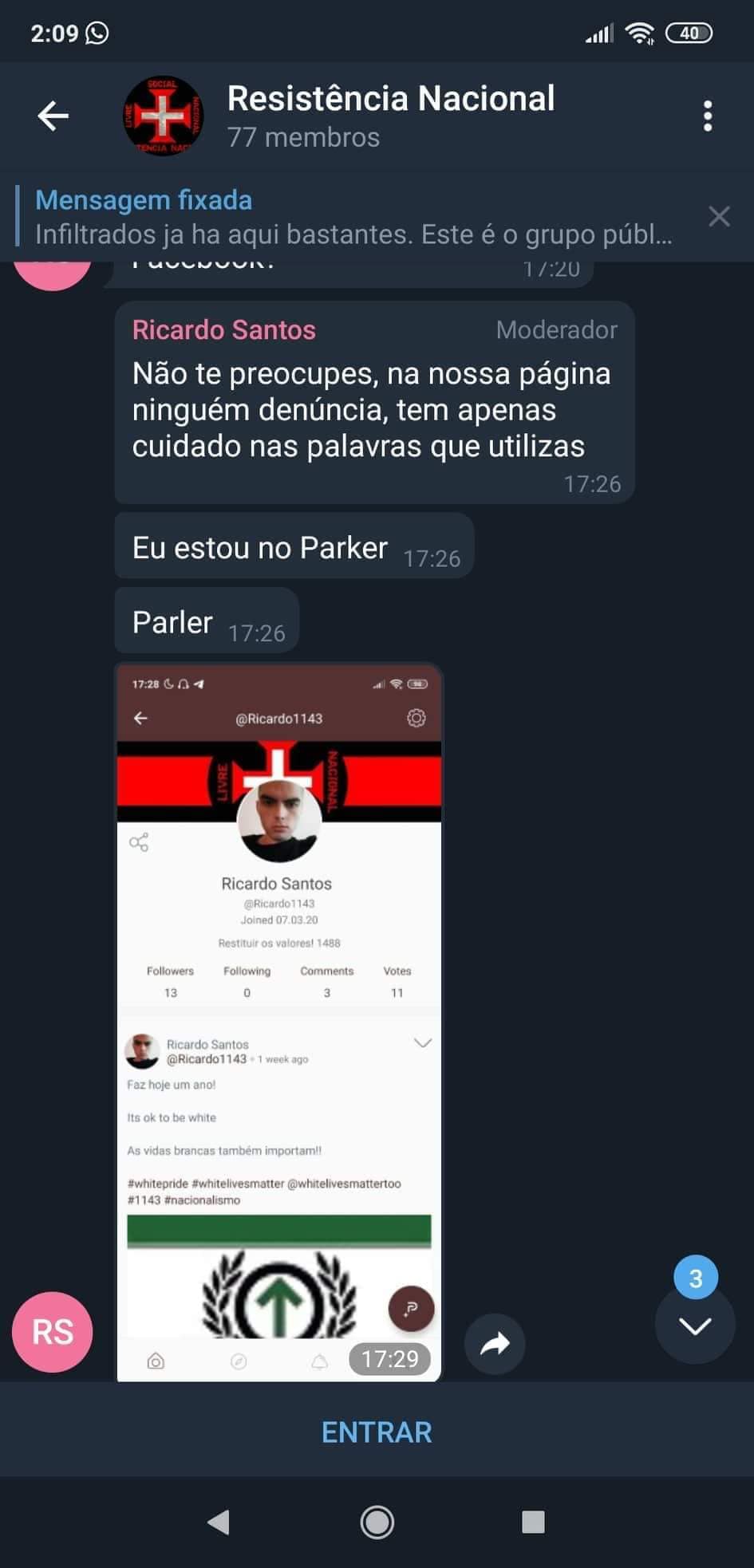The height and width of the screenshot is (1568, 754).
Task: Join the group with ENTRAR
Action: (x=377, y=1432)
